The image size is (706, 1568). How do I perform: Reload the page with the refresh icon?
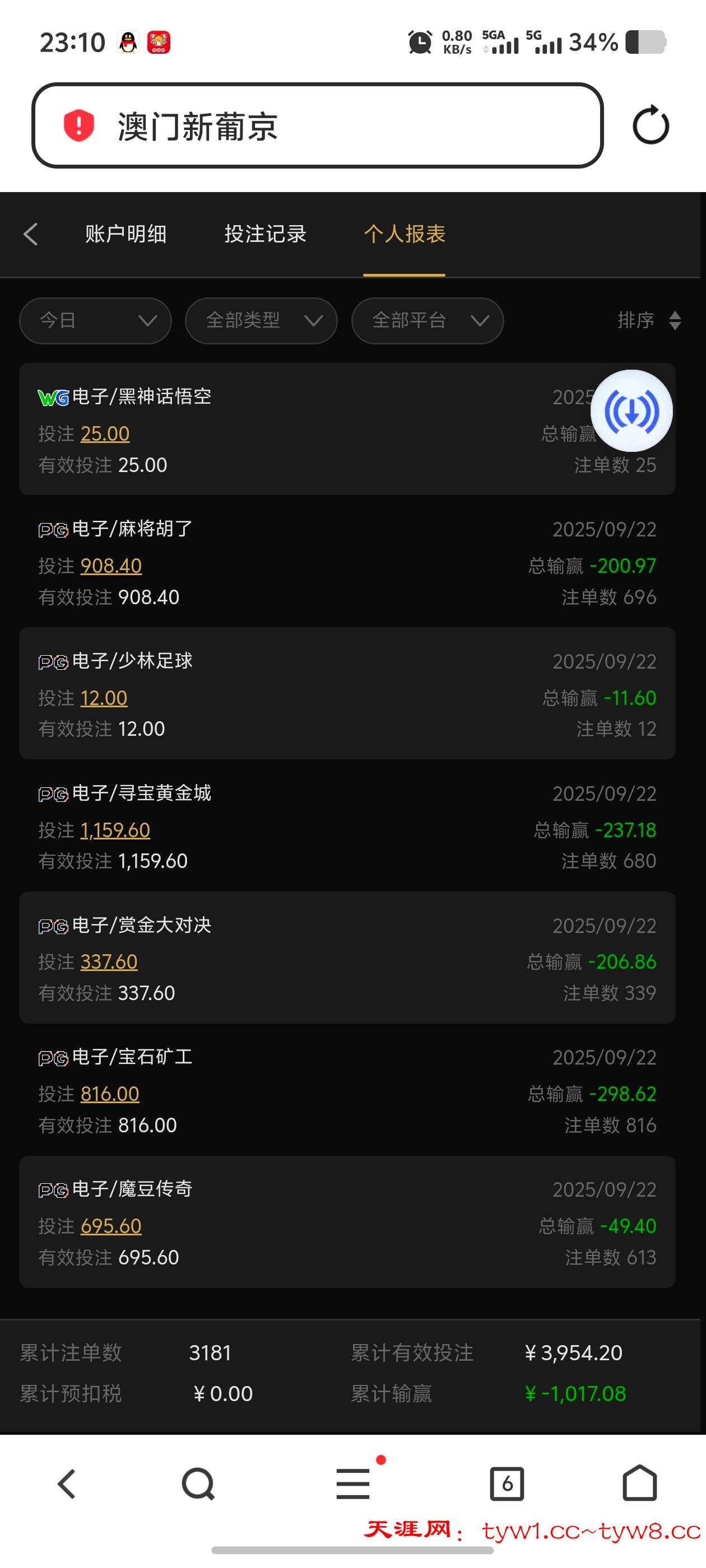pyautogui.click(x=651, y=125)
